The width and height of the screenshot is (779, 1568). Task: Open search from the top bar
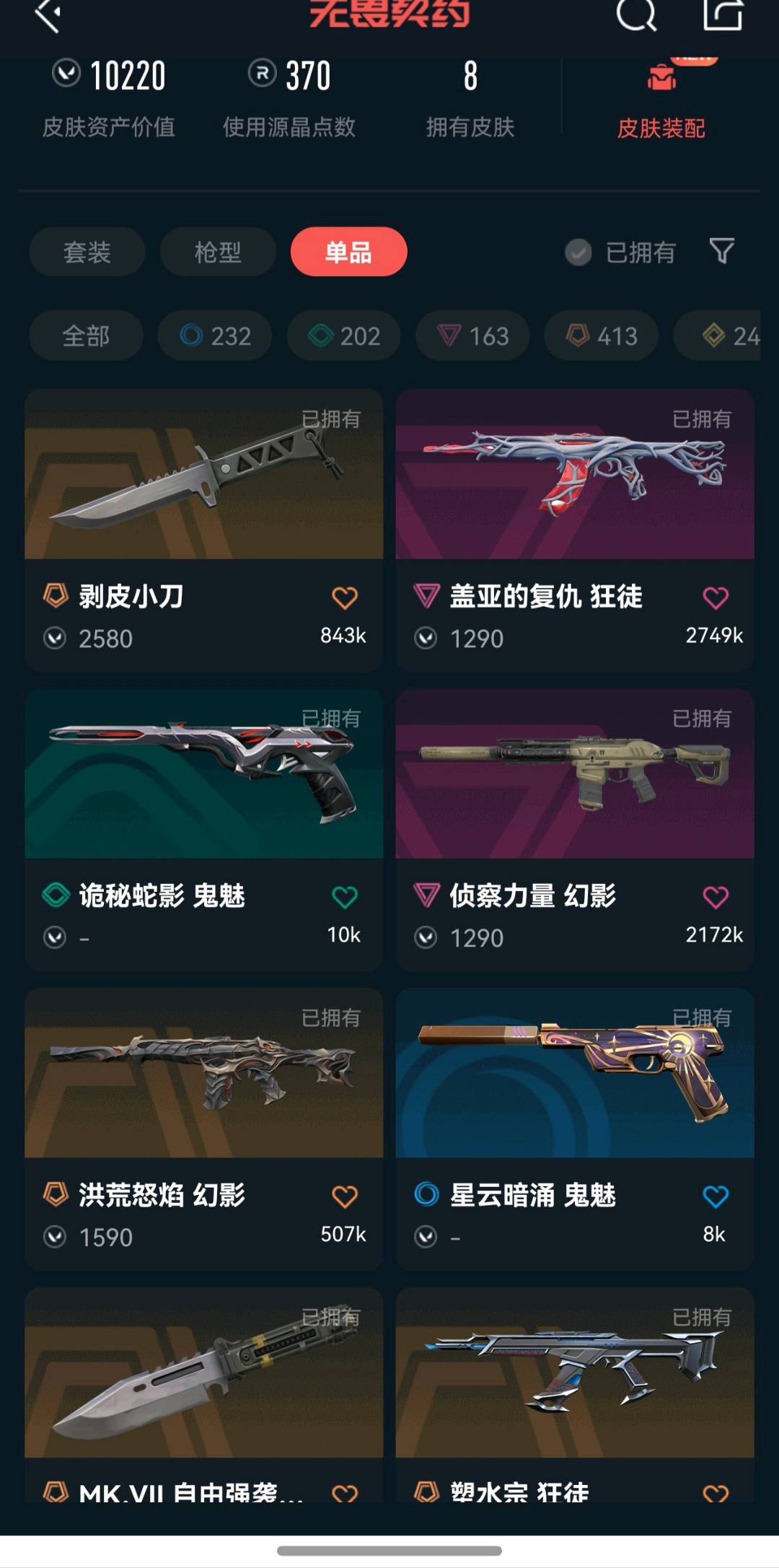636,14
